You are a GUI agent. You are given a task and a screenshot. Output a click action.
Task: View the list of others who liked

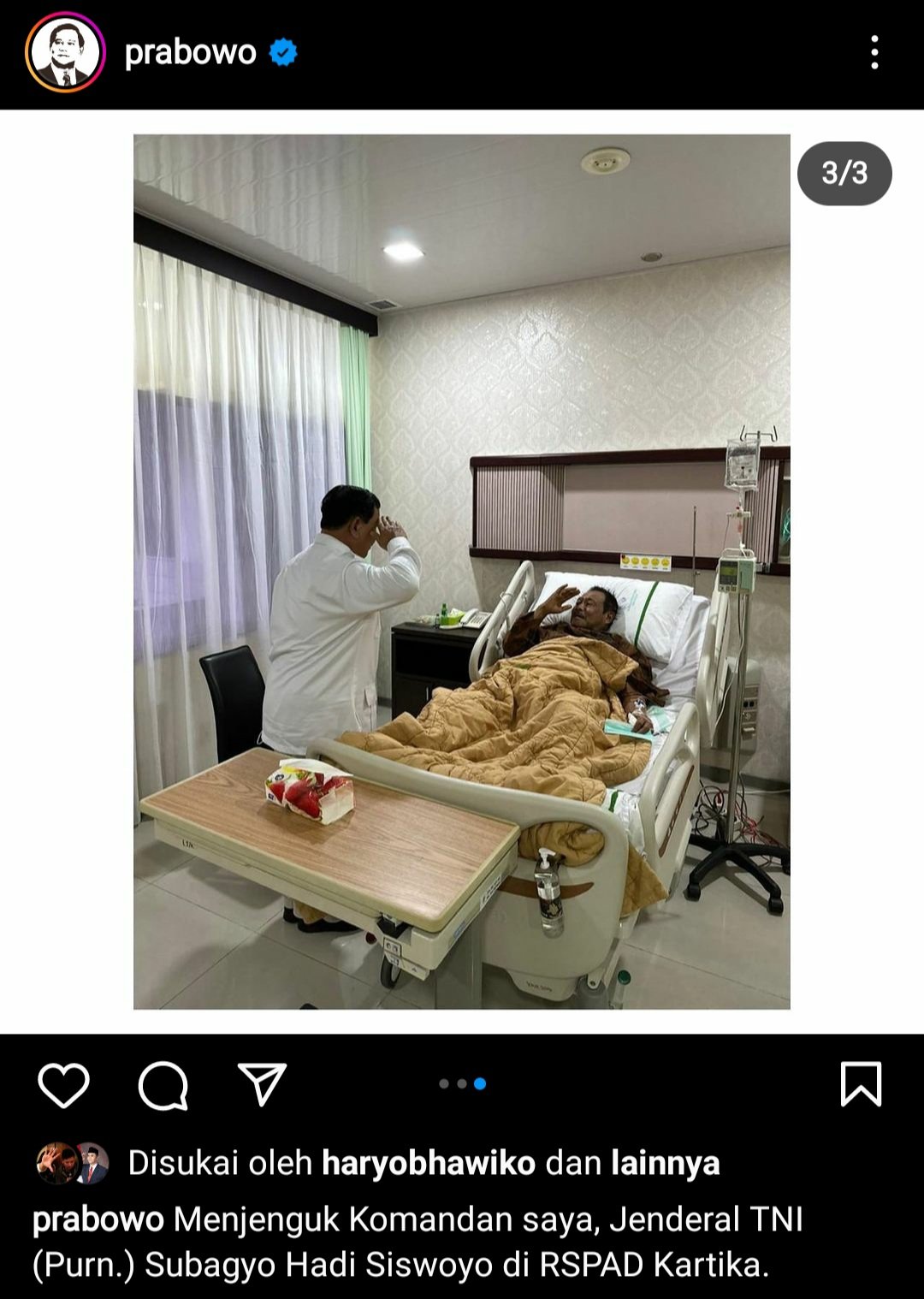665,1163
